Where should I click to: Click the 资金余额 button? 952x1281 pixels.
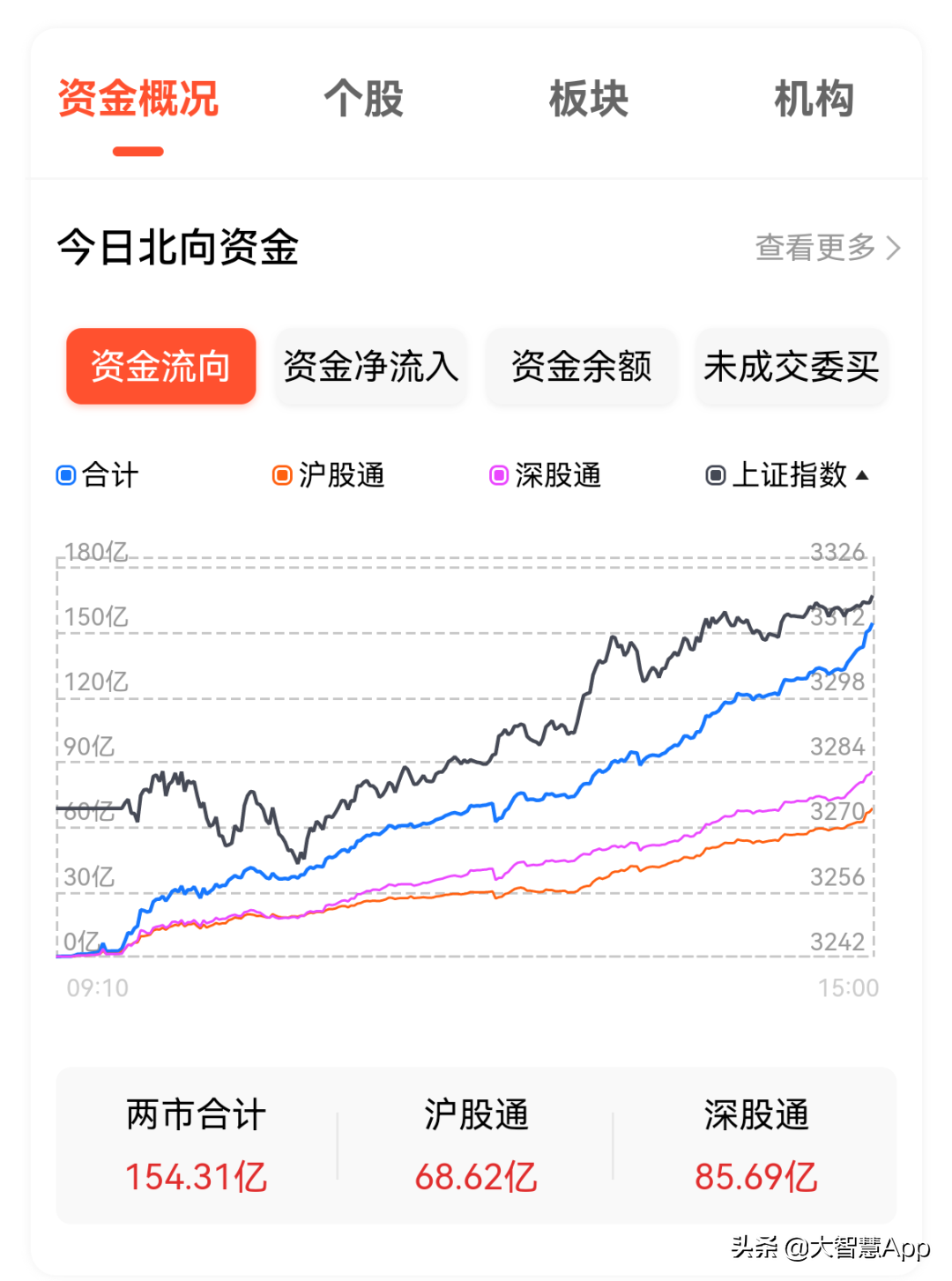tap(581, 368)
